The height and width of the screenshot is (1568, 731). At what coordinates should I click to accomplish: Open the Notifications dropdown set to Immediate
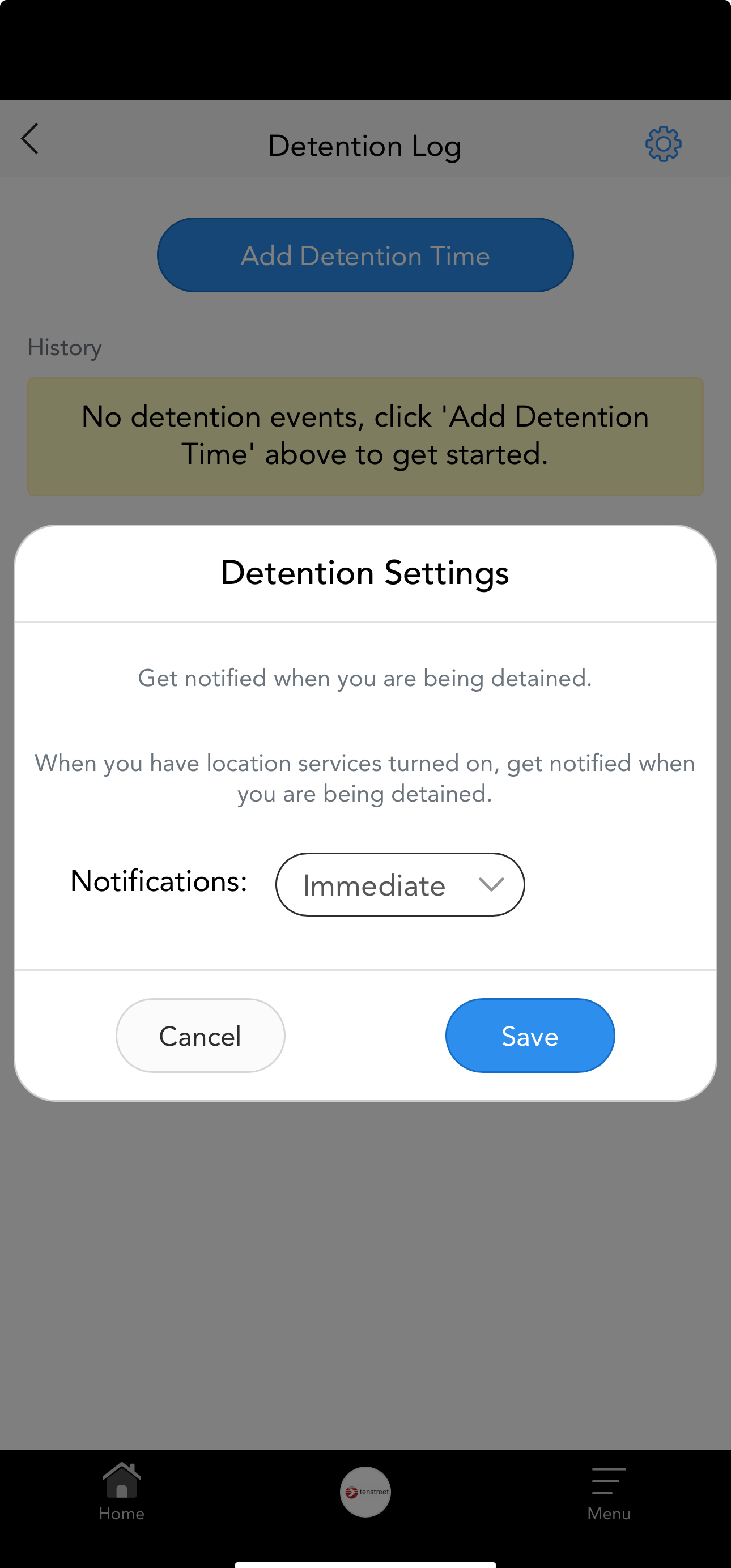[400, 884]
